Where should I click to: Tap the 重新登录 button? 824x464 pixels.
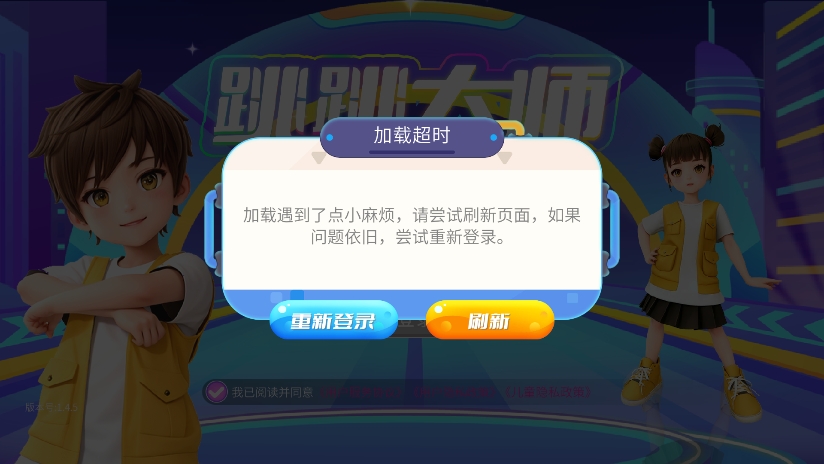click(x=333, y=321)
